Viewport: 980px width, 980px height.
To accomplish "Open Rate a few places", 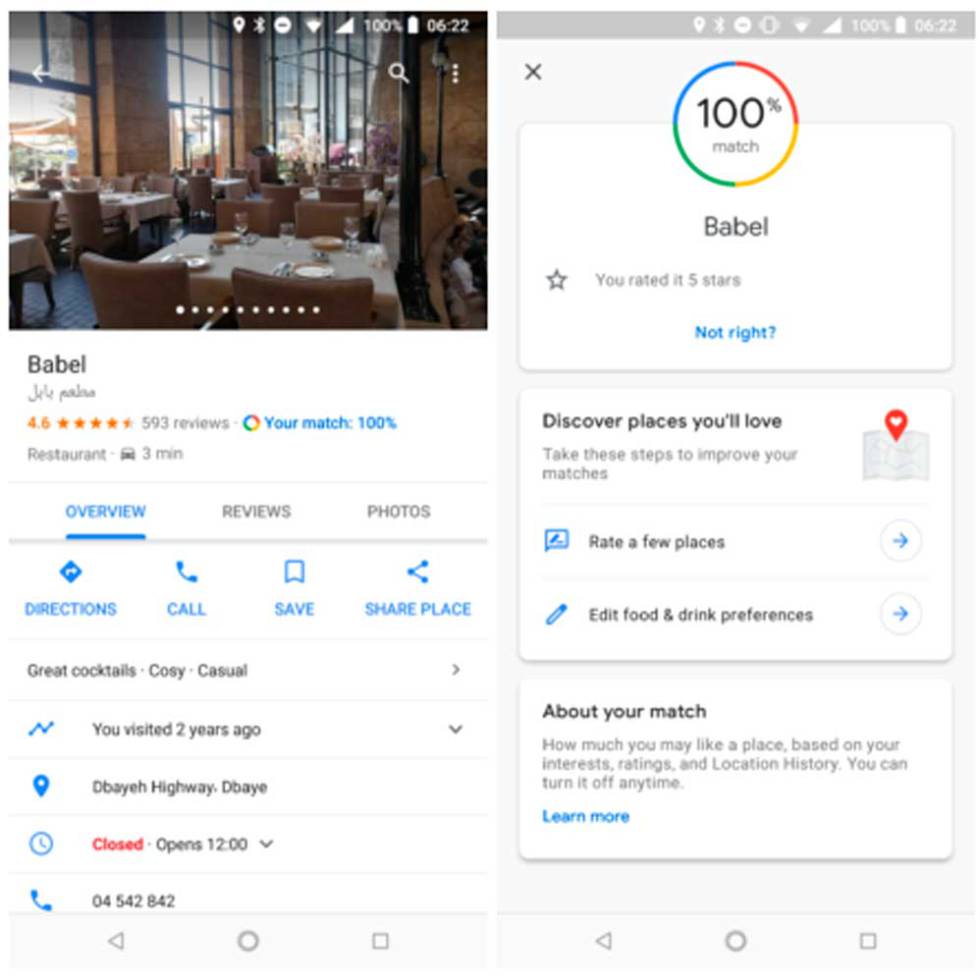I will click(x=900, y=541).
